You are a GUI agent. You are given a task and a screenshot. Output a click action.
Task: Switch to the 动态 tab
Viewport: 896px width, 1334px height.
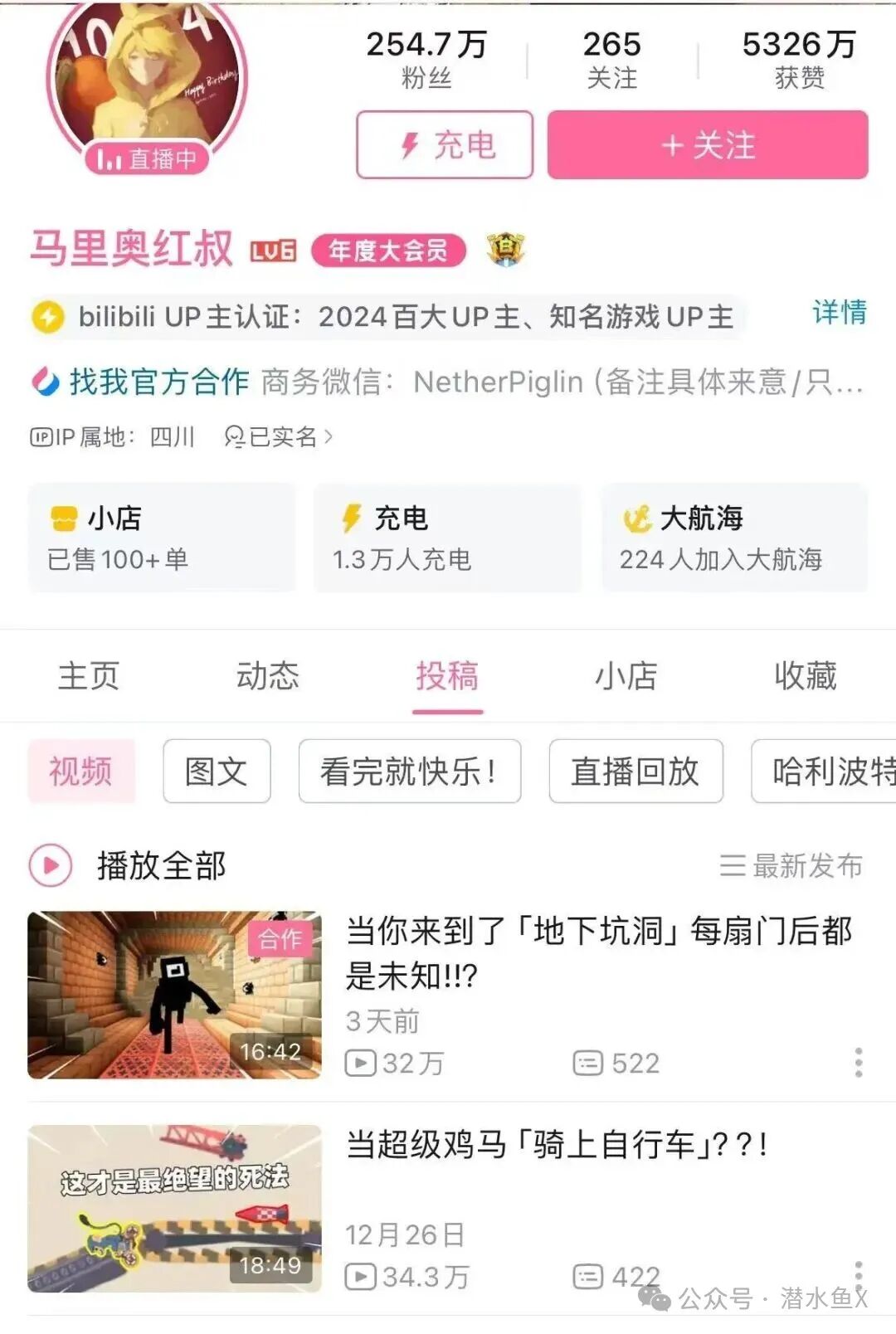268,675
